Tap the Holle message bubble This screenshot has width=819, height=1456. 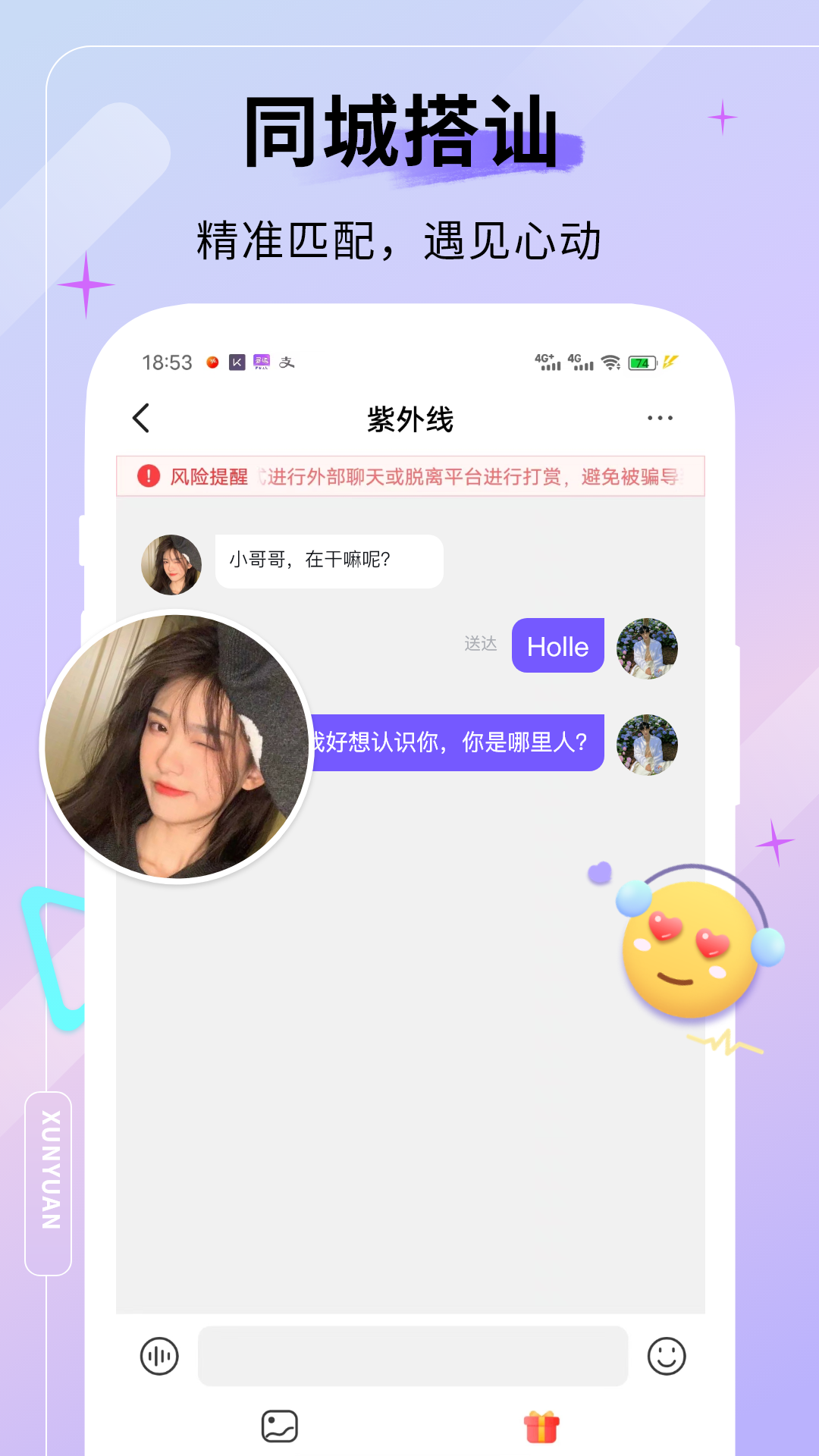click(x=557, y=646)
